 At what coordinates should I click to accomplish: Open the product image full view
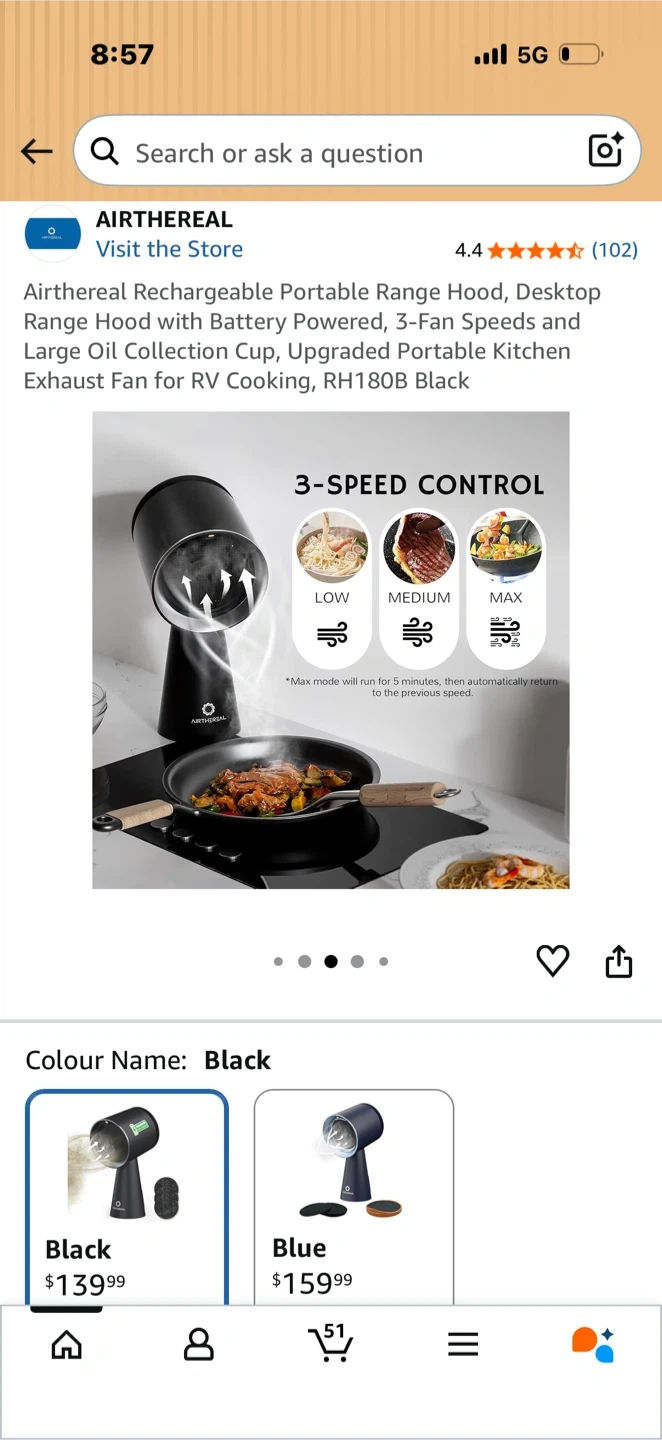click(331, 650)
